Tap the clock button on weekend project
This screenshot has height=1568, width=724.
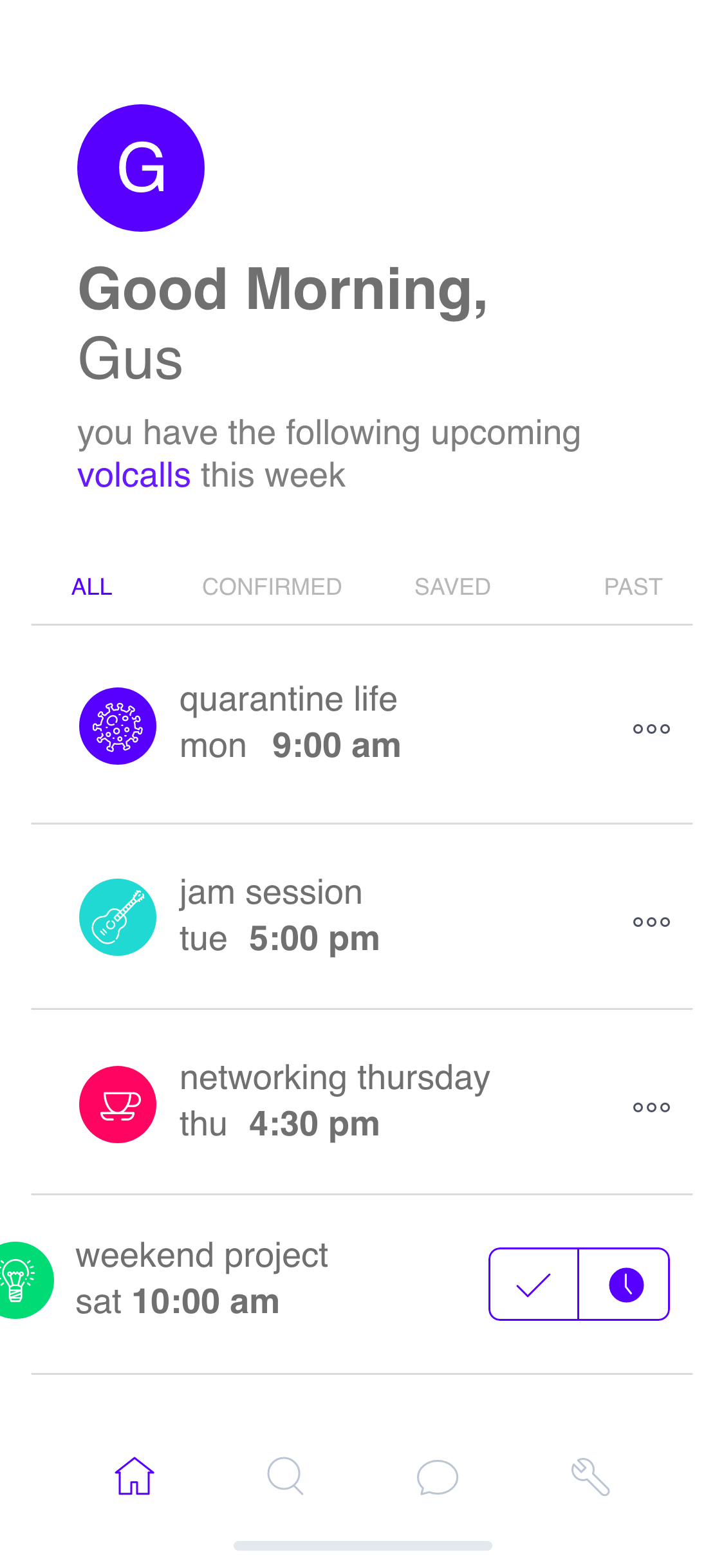(625, 1284)
